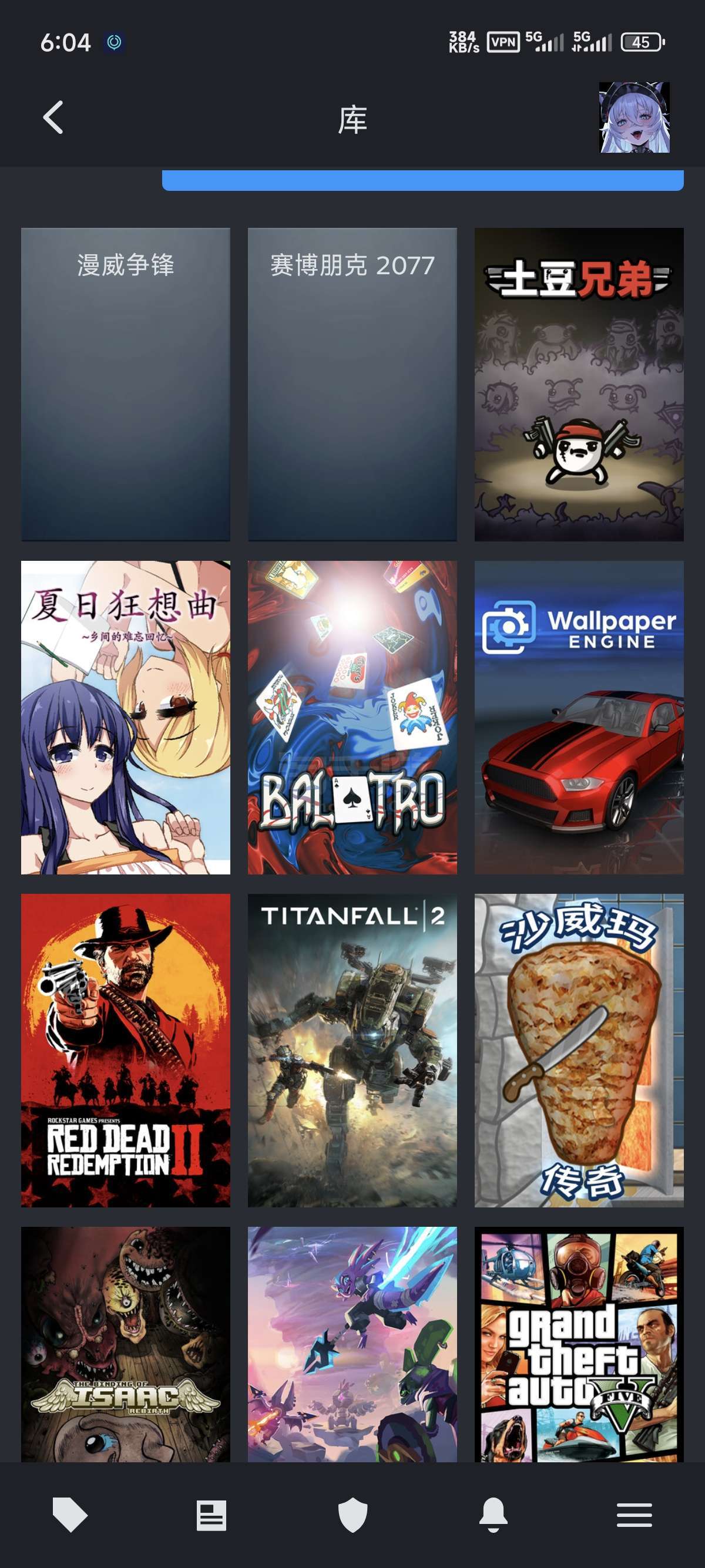Image resolution: width=705 pixels, height=1568 pixels.
Task: Open the 赛博朋克 2077 game tile
Action: click(352, 383)
